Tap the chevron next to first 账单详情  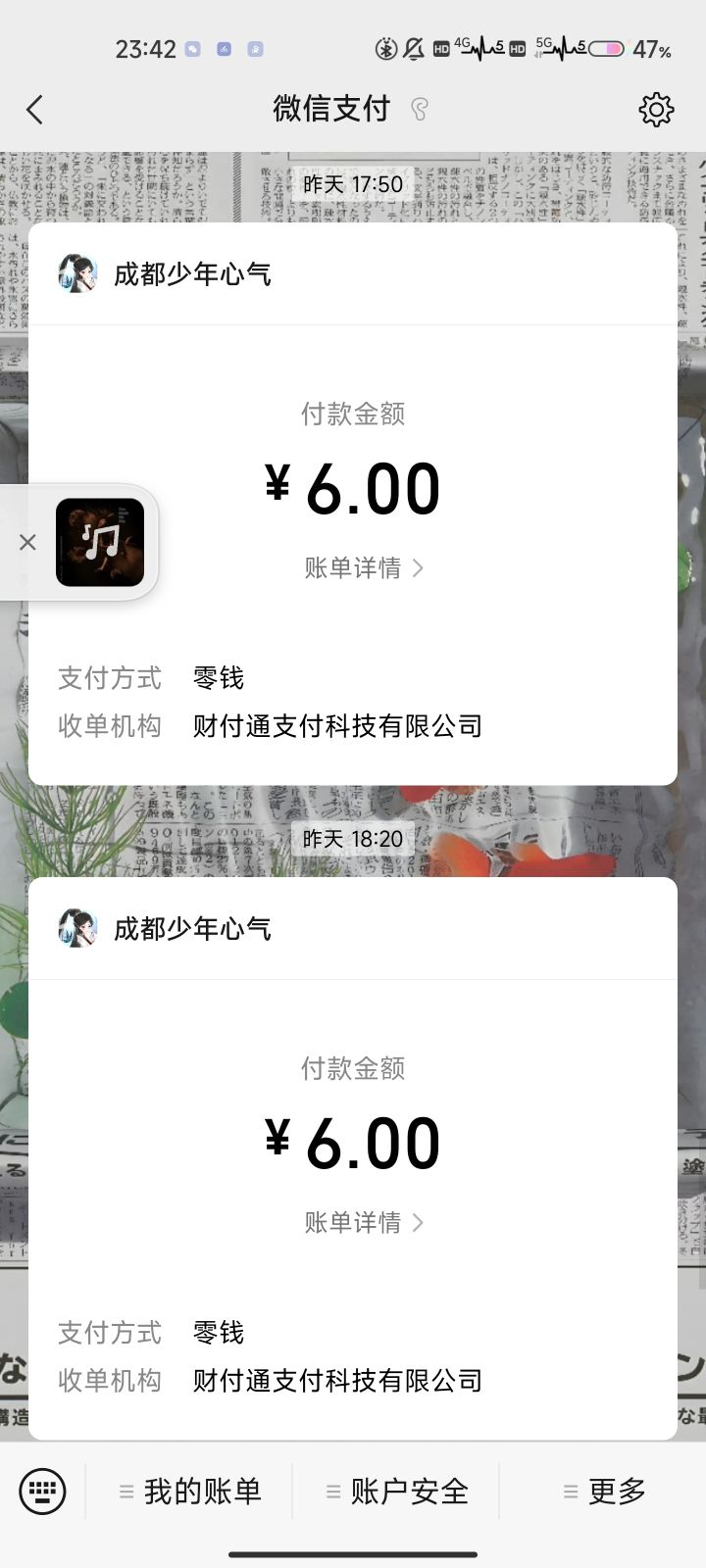(x=419, y=567)
